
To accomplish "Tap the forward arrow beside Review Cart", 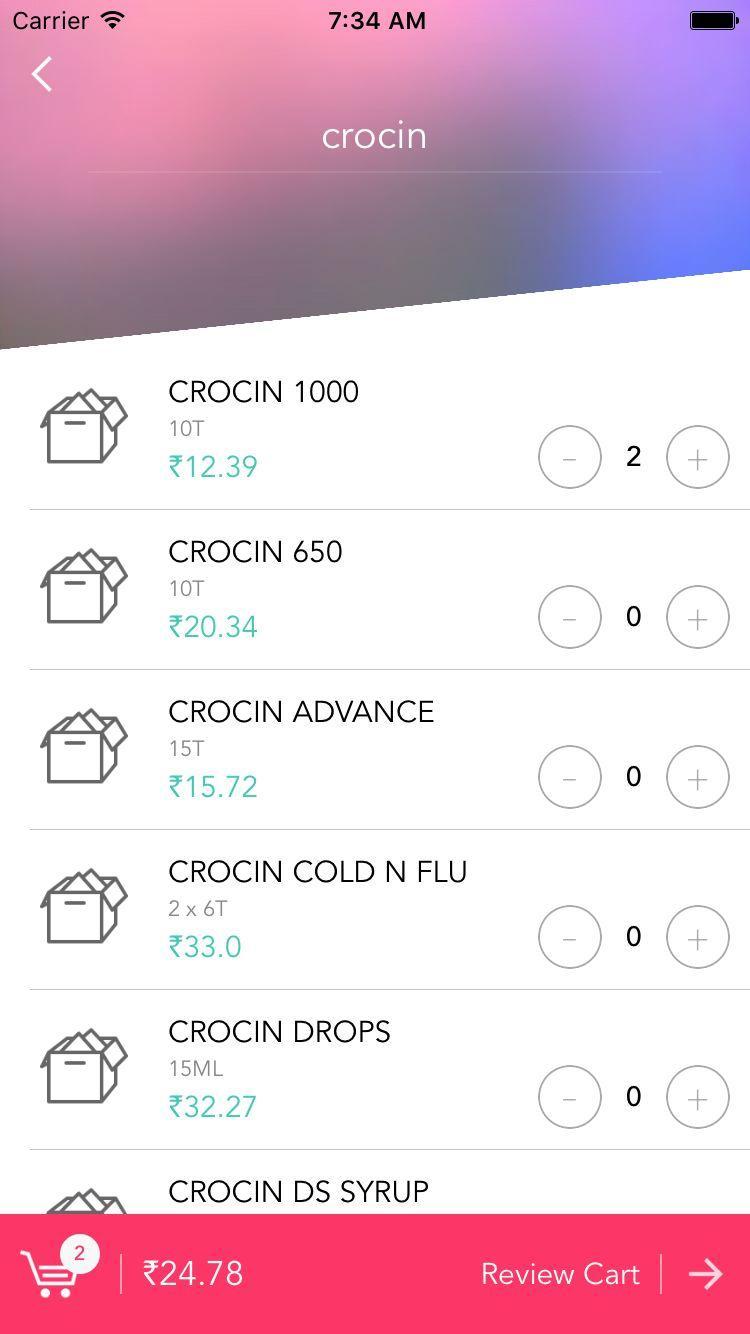I will click(705, 1274).
